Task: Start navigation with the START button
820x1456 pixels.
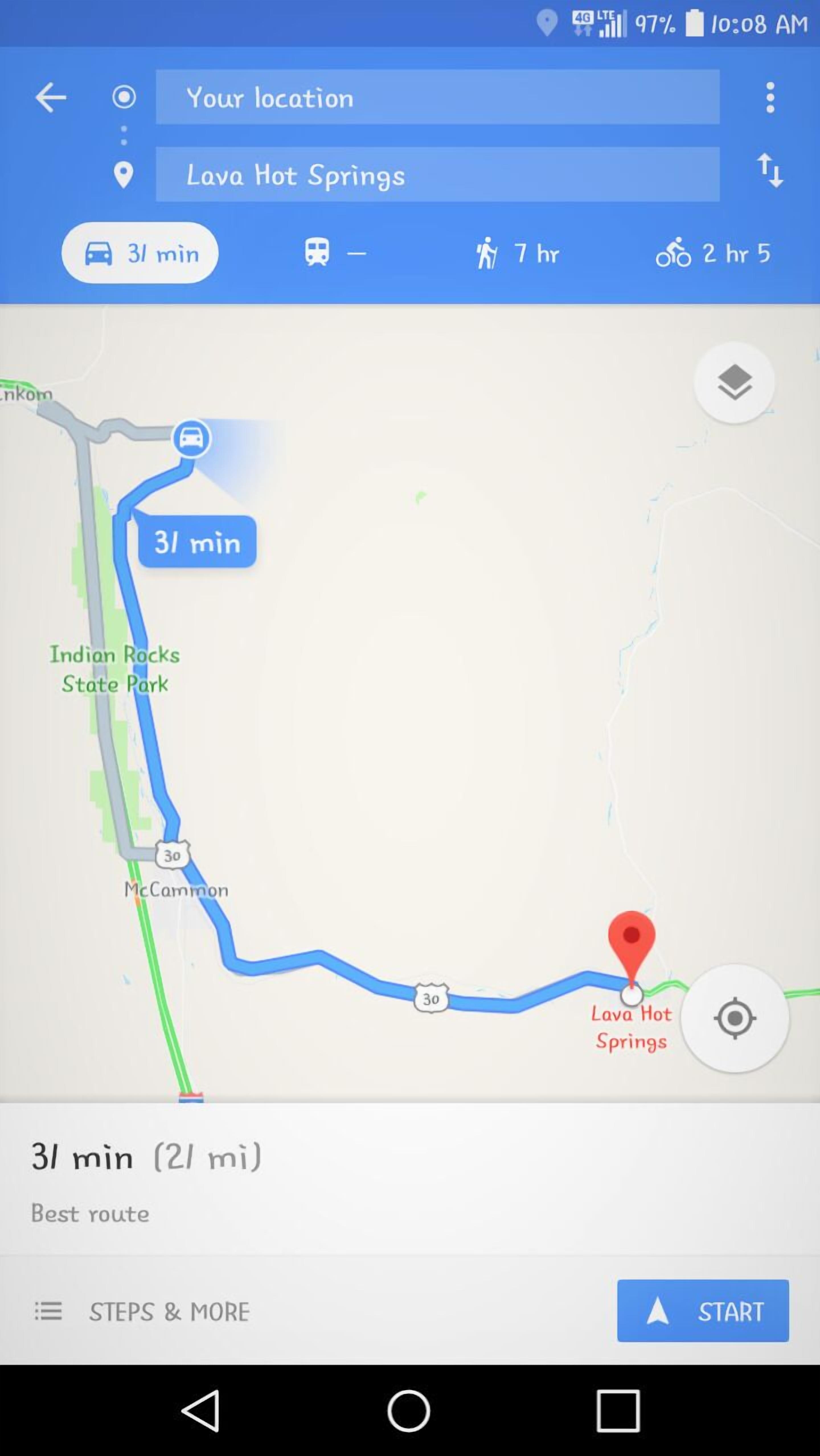Action: [x=702, y=1310]
